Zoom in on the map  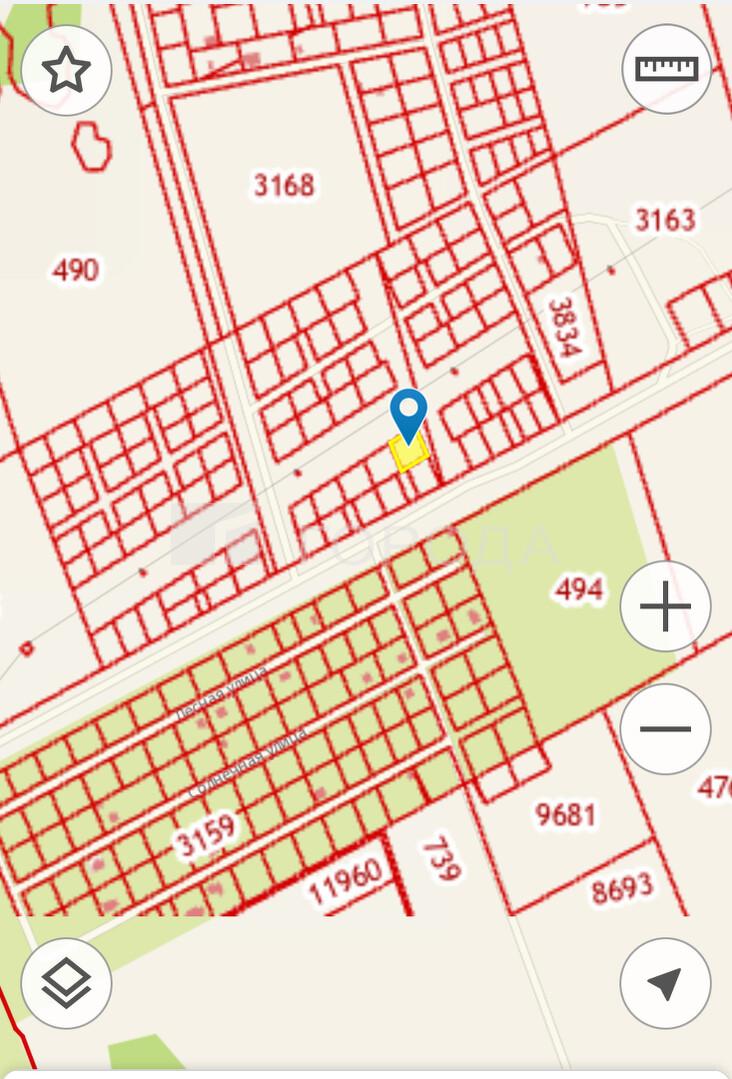(x=665, y=607)
